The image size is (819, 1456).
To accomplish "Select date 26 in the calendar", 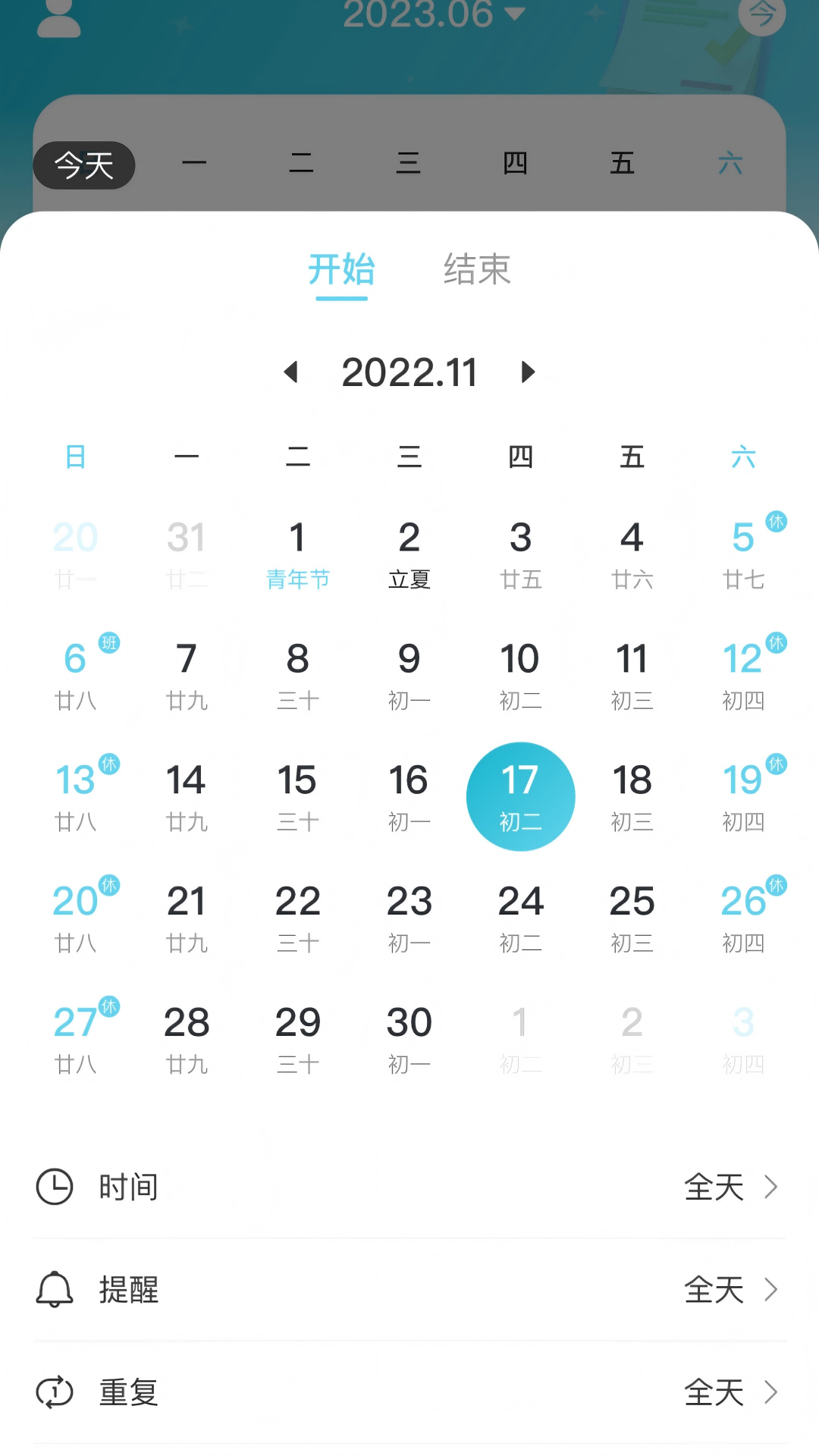I will pyautogui.click(x=743, y=918).
